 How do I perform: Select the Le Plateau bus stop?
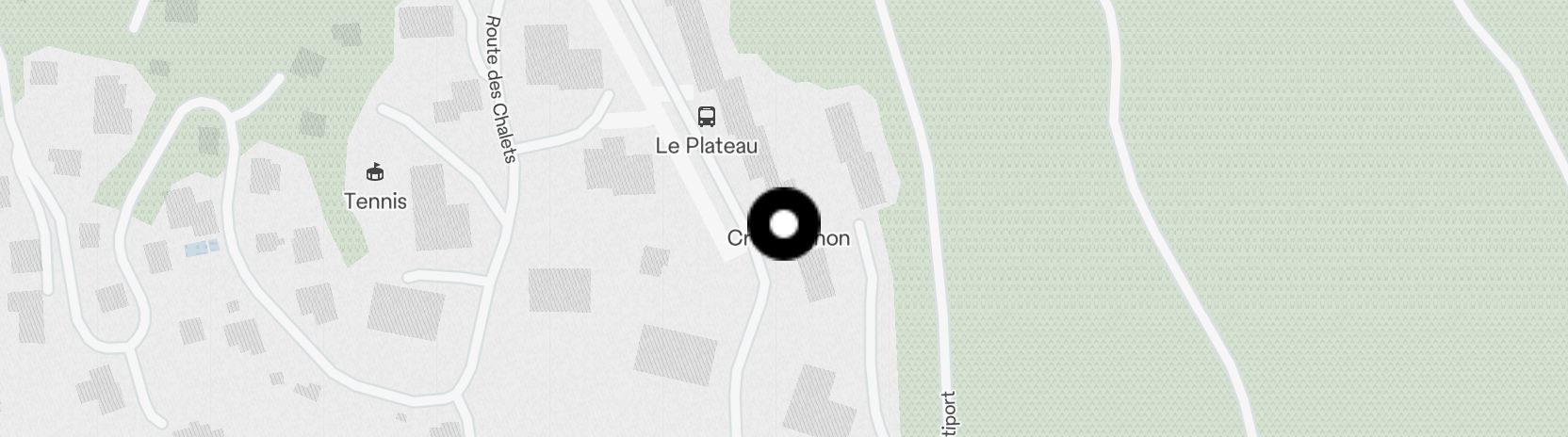click(x=706, y=117)
